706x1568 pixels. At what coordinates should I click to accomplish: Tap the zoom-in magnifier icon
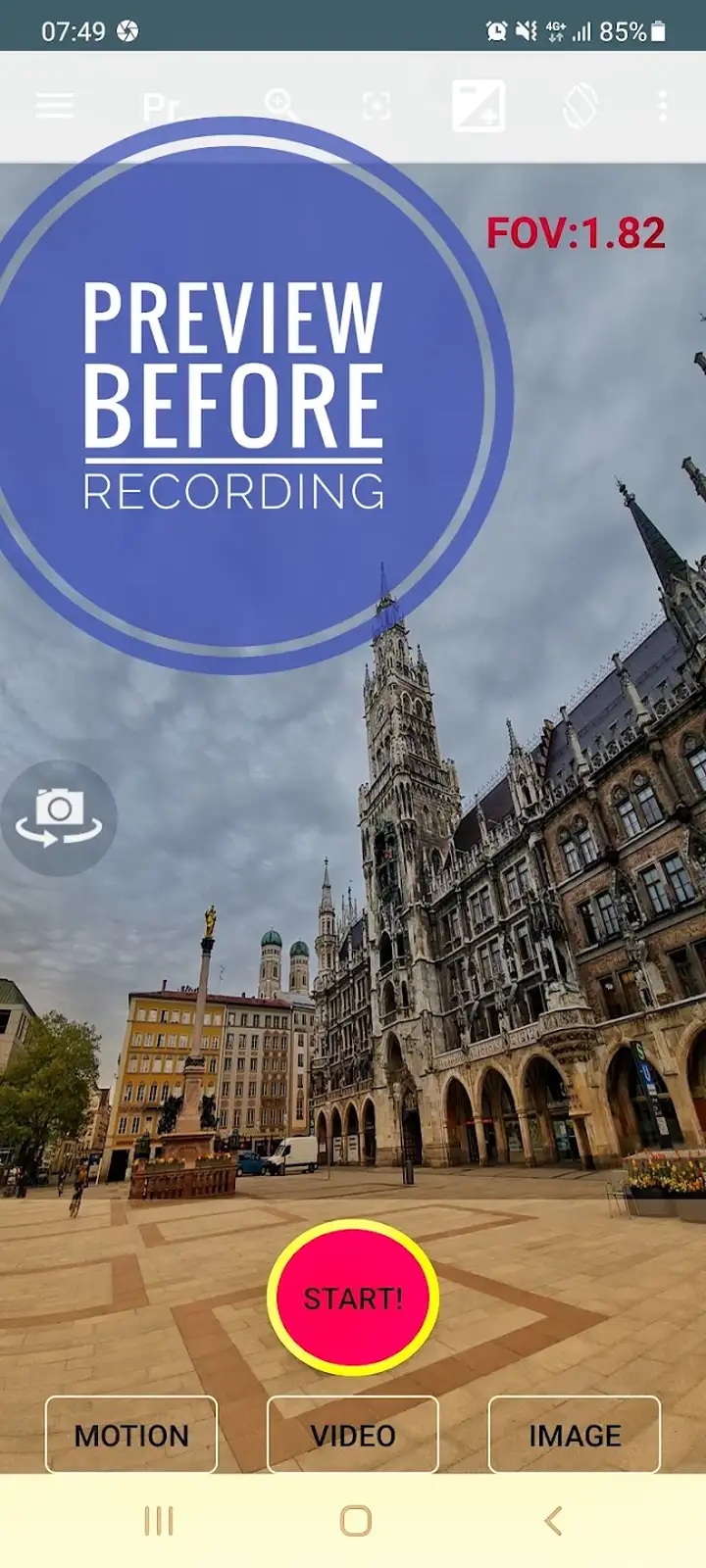281,105
